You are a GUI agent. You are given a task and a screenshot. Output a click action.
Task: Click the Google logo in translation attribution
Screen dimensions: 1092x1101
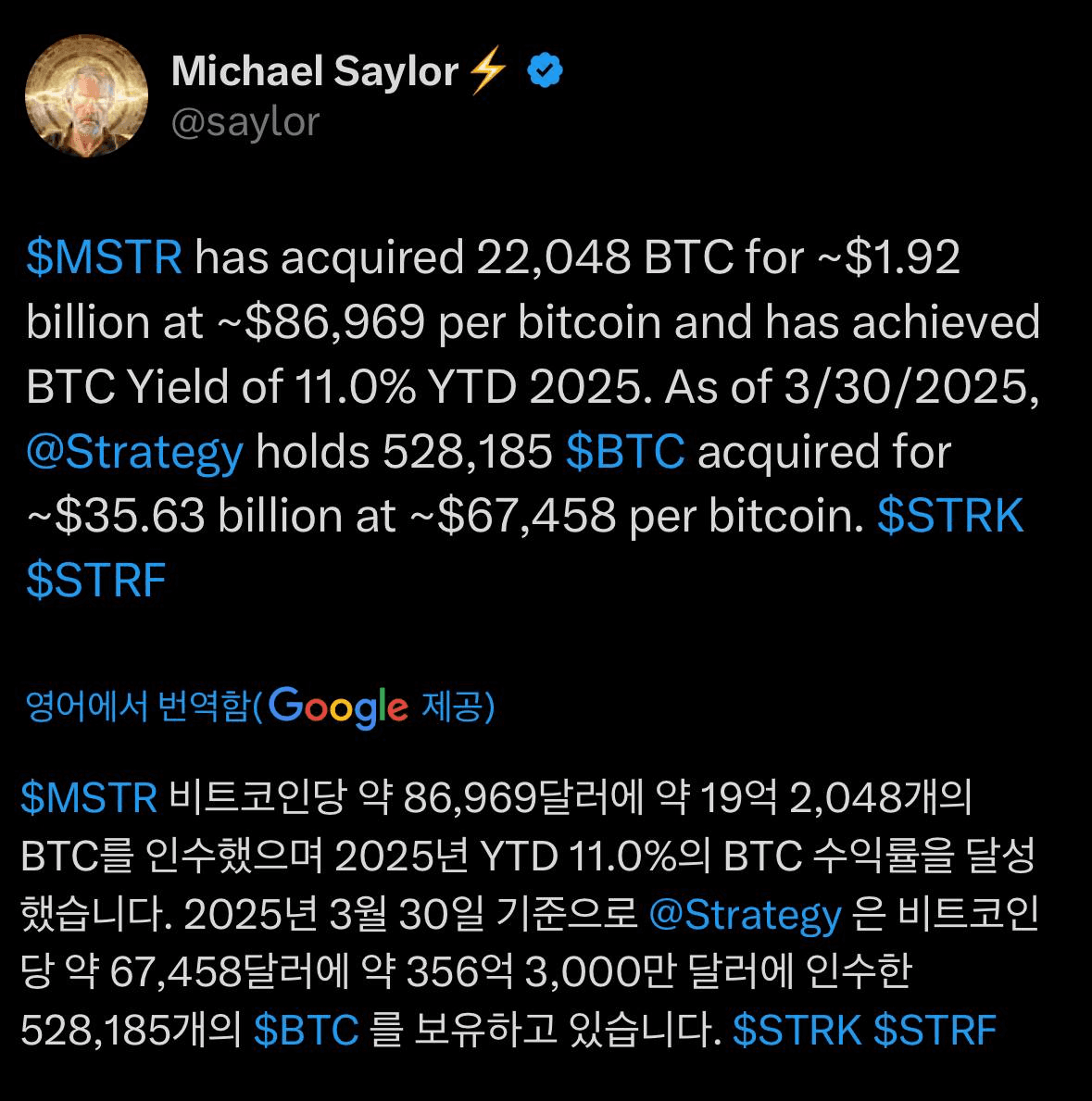[x=335, y=708]
